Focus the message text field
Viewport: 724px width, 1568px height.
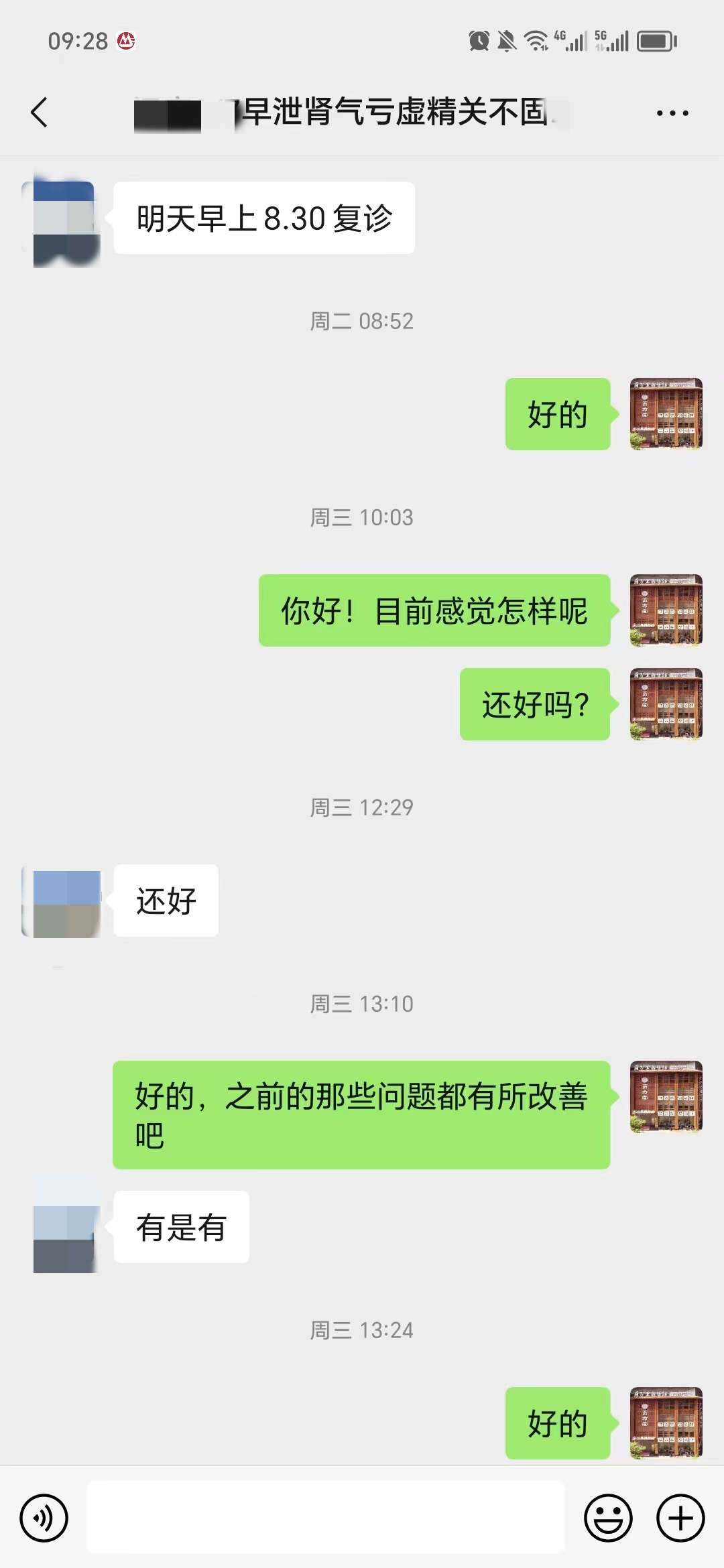coord(326,1518)
